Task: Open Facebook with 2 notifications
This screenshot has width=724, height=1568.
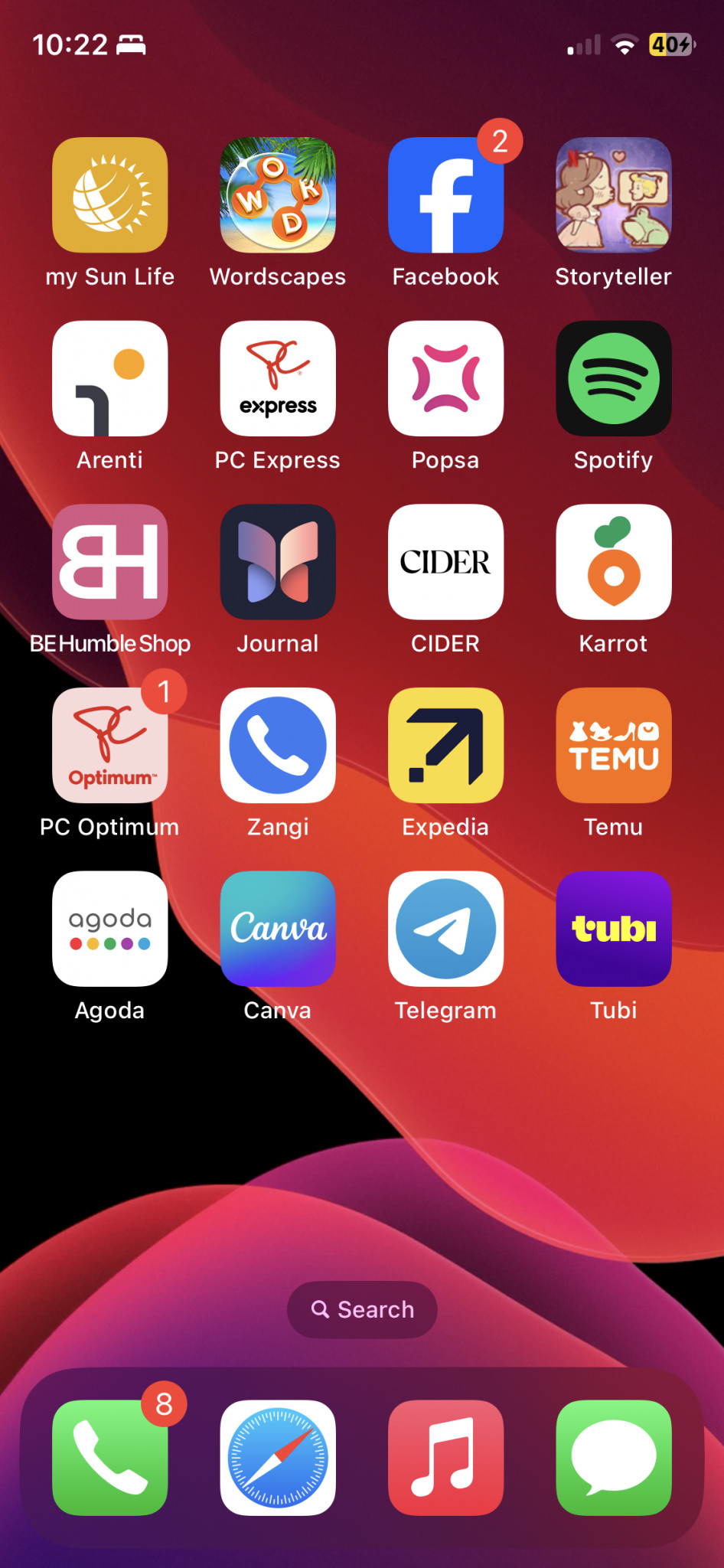Action: point(445,195)
